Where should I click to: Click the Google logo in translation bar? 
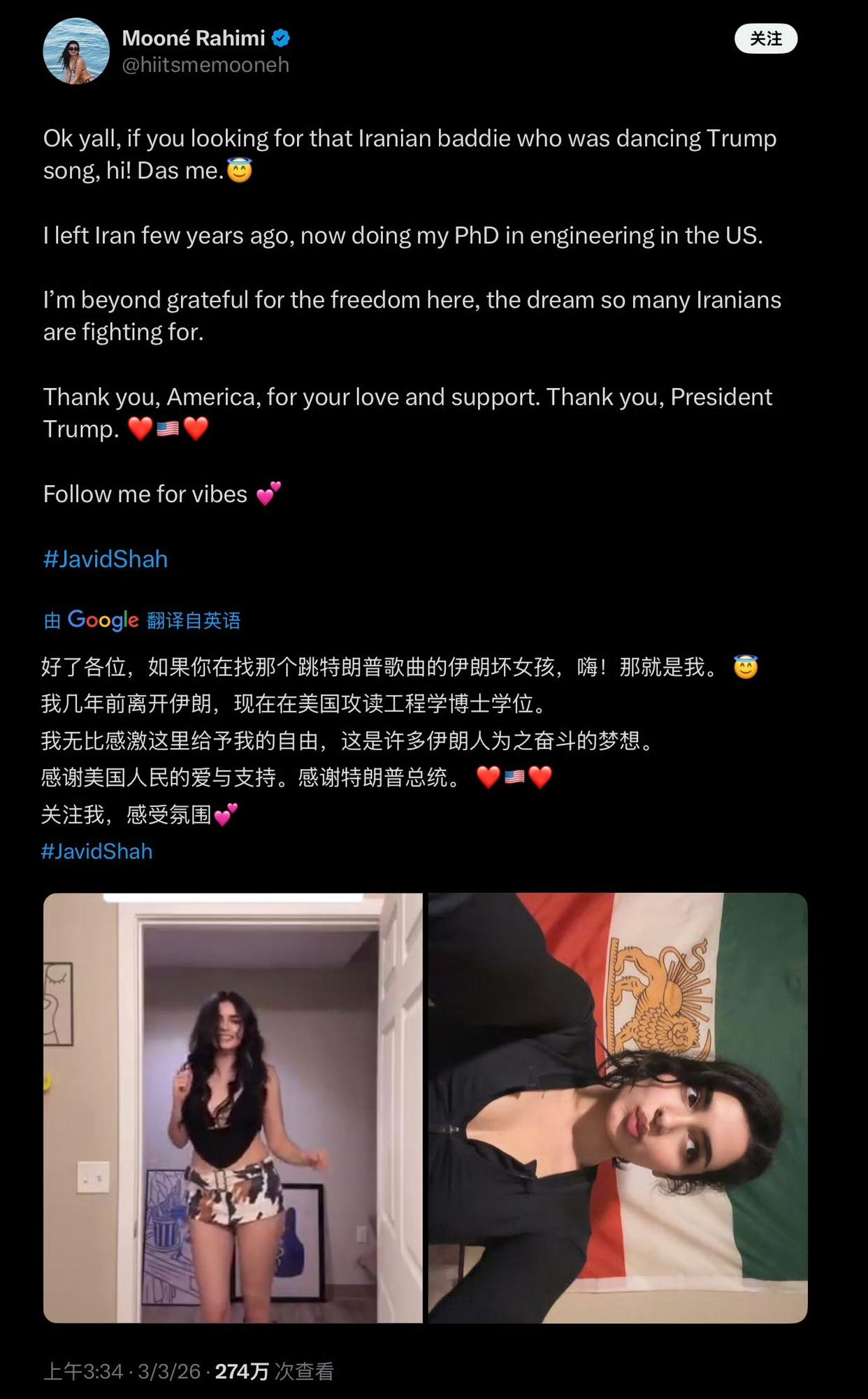102,619
